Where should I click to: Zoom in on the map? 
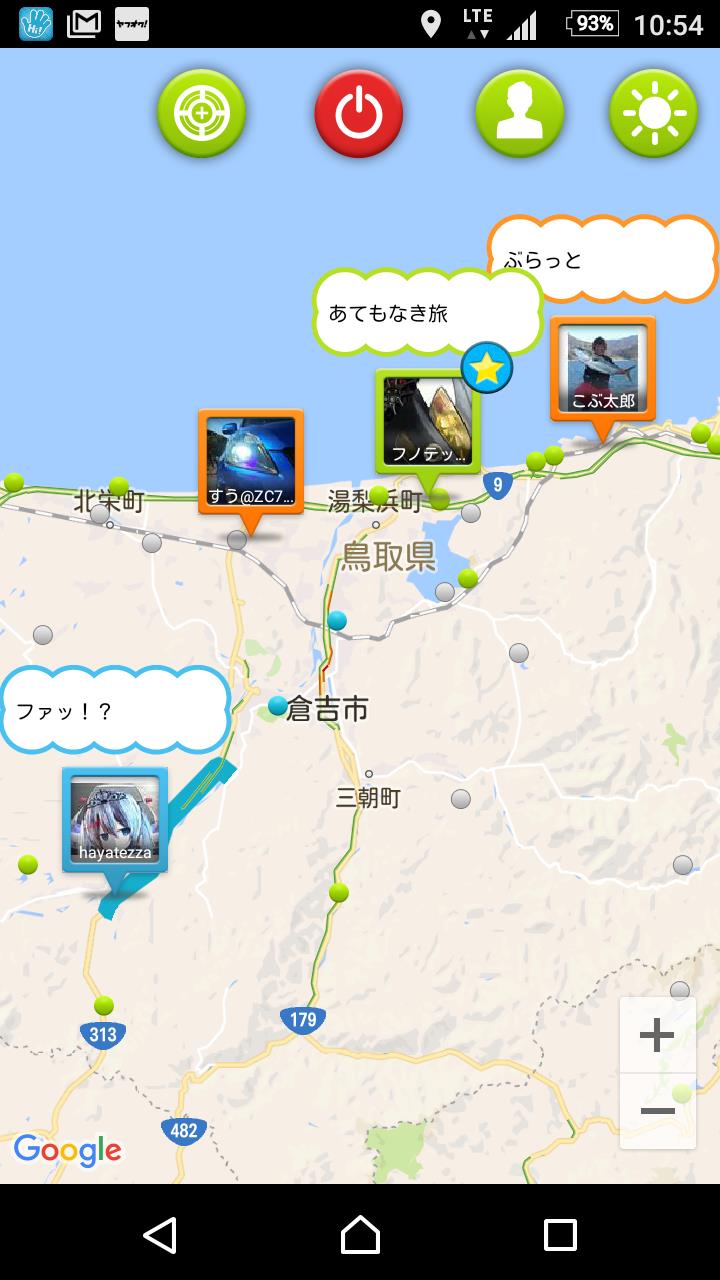[657, 1035]
